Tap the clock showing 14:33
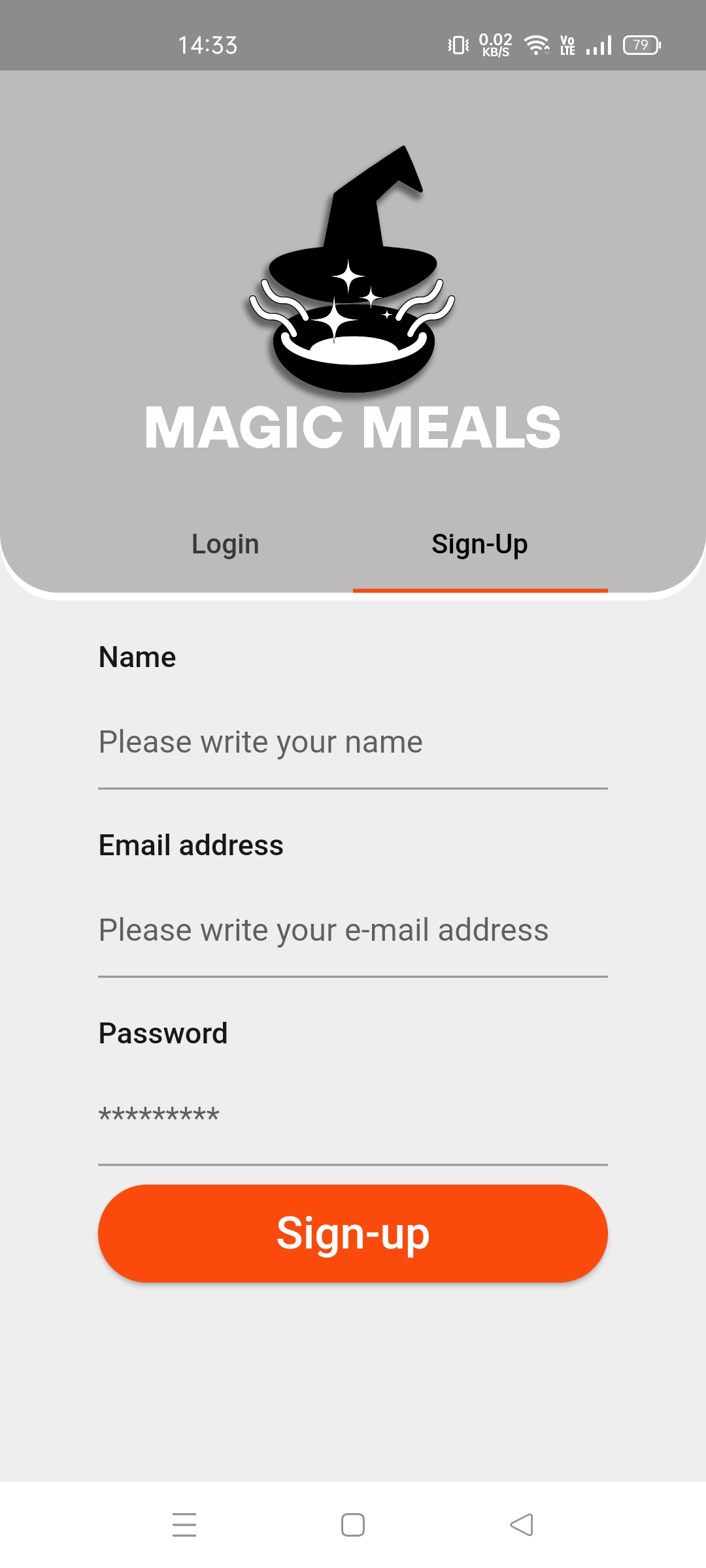The width and height of the screenshot is (706, 1568). [x=208, y=44]
